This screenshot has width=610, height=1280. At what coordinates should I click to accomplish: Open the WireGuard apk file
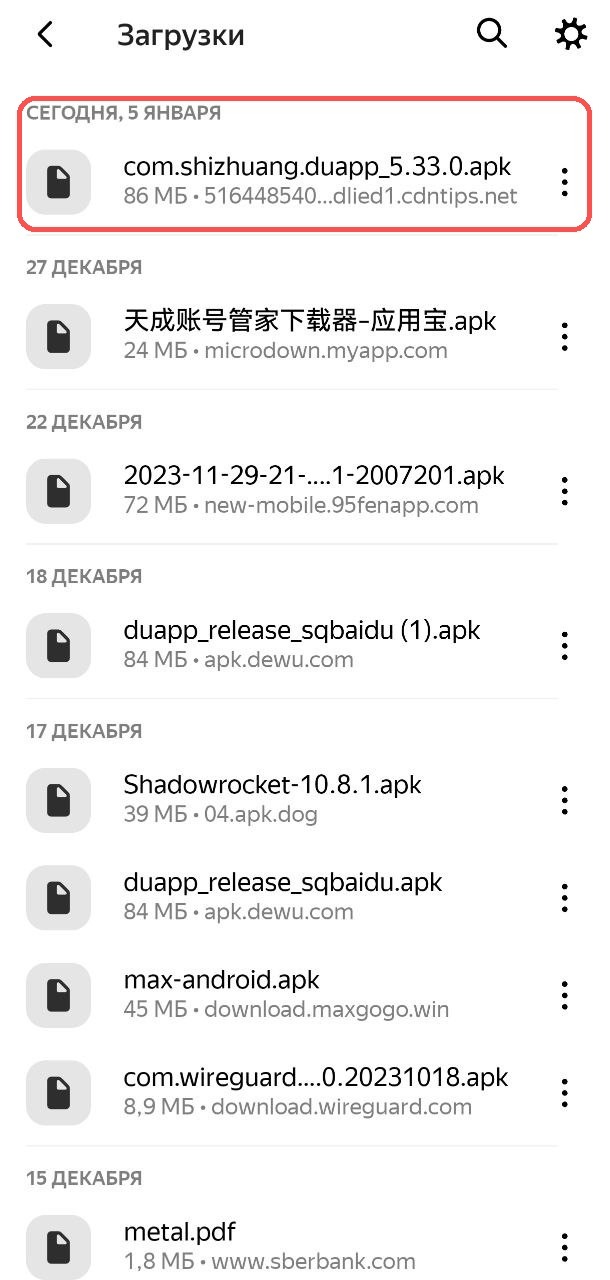click(x=316, y=1091)
